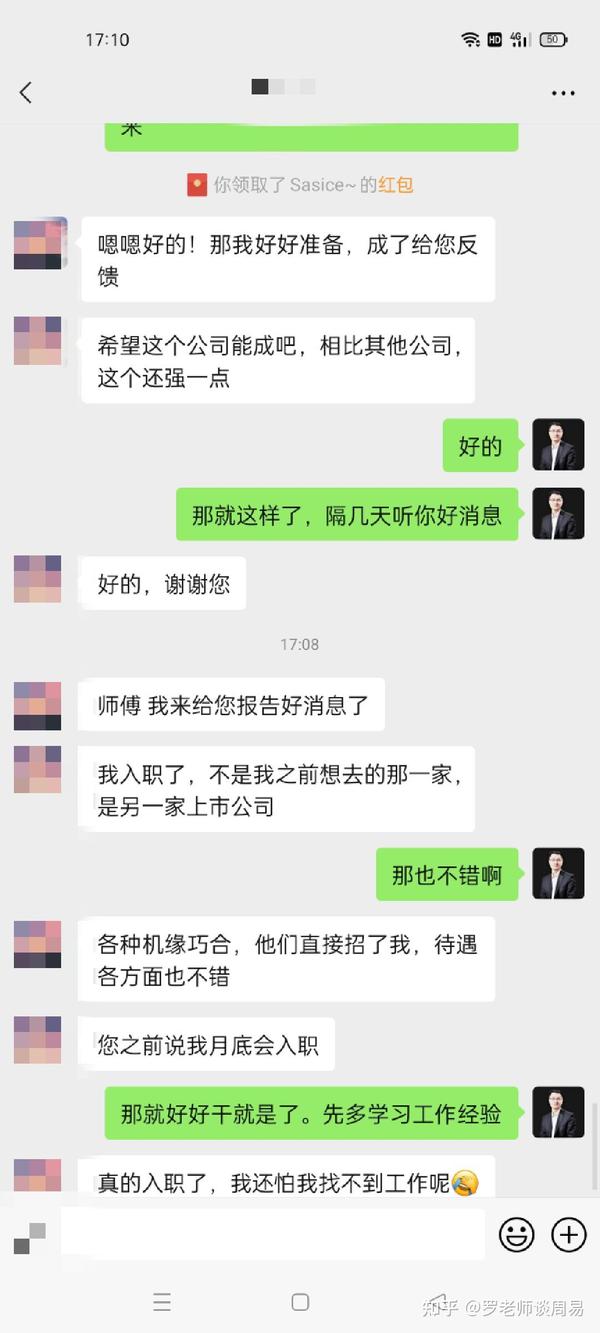Switch to voice input mode
600x1333 pixels.
[x=30, y=1238]
